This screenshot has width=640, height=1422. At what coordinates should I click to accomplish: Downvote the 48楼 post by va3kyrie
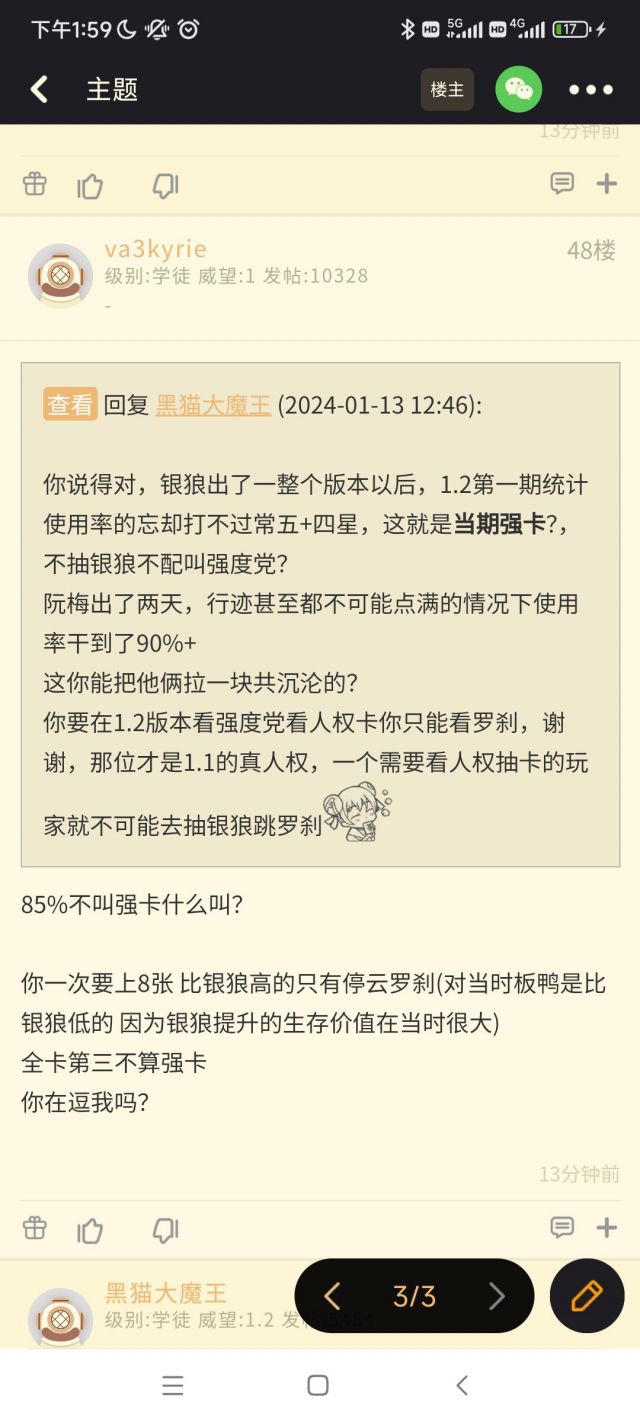pos(165,1229)
